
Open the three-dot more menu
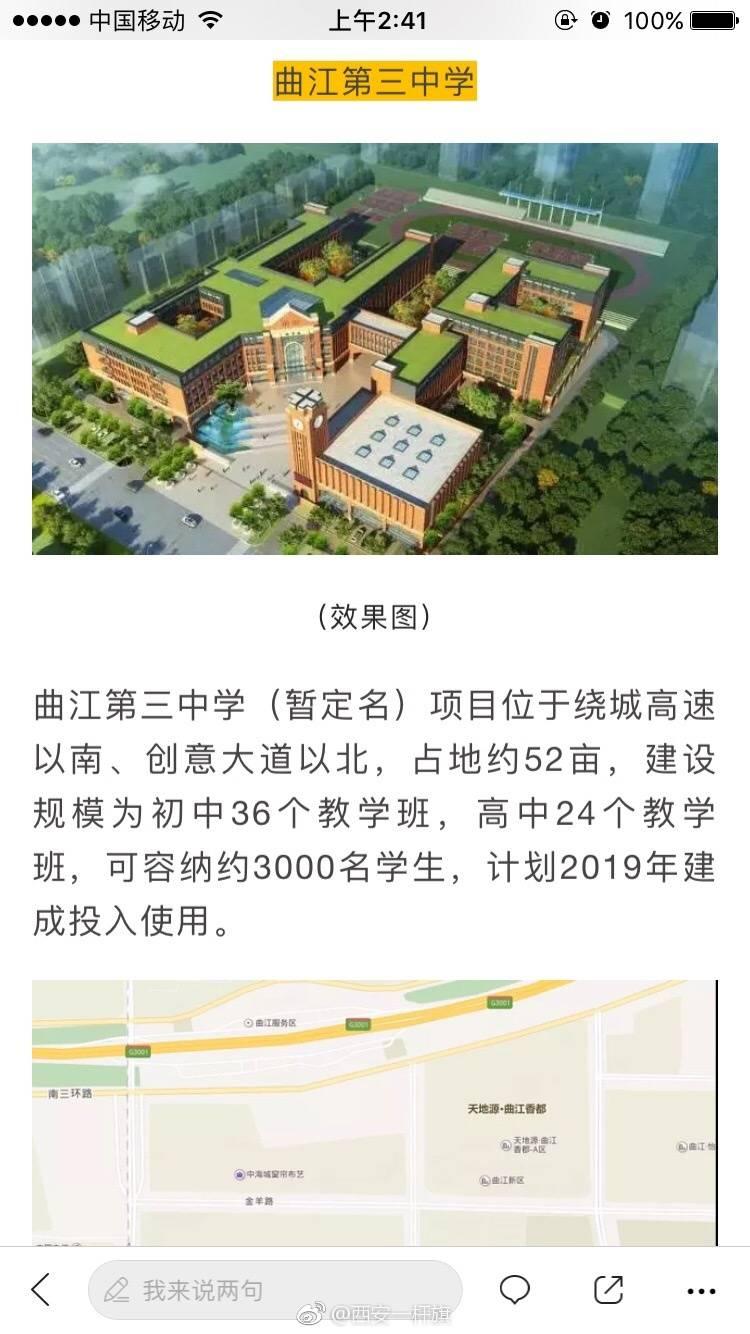[x=701, y=1291]
